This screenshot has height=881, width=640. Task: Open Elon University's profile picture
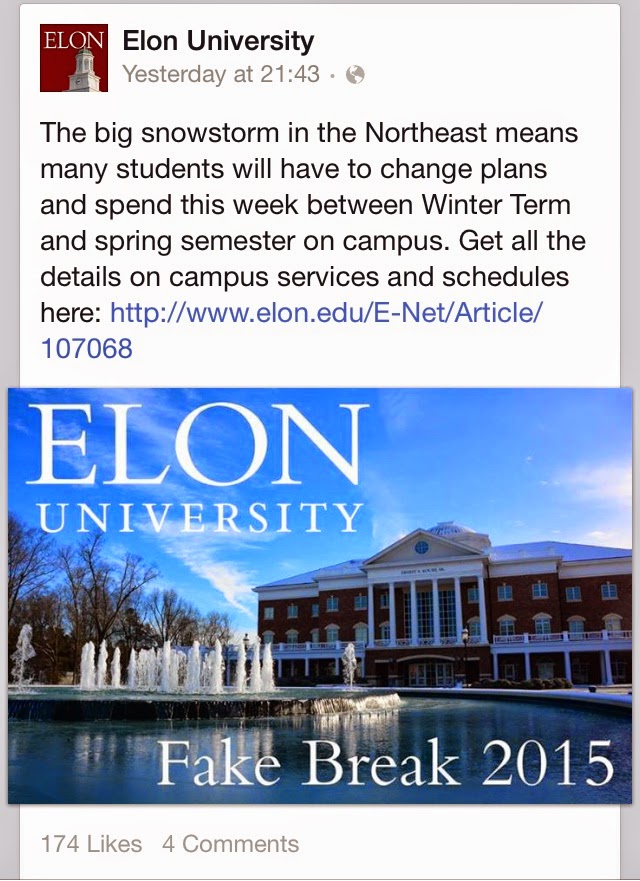click(x=72, y=58)
